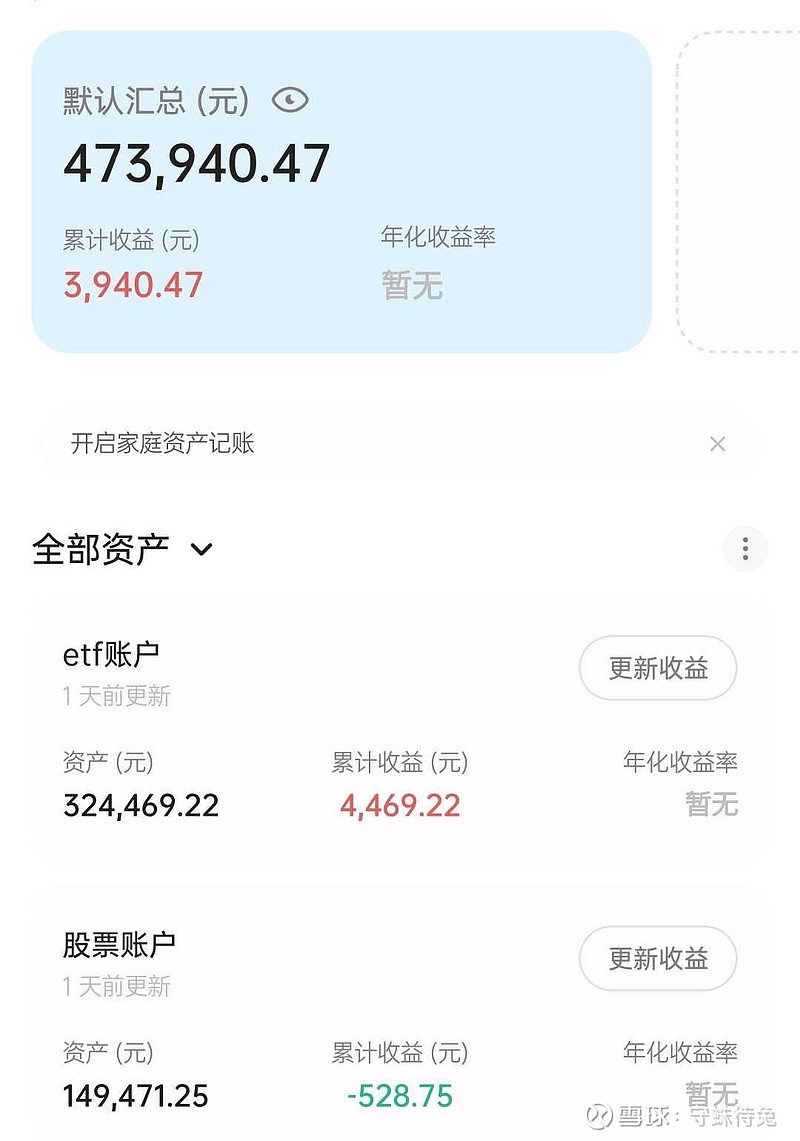Toggle asset amount visibility with the eye button

[289, 100]
